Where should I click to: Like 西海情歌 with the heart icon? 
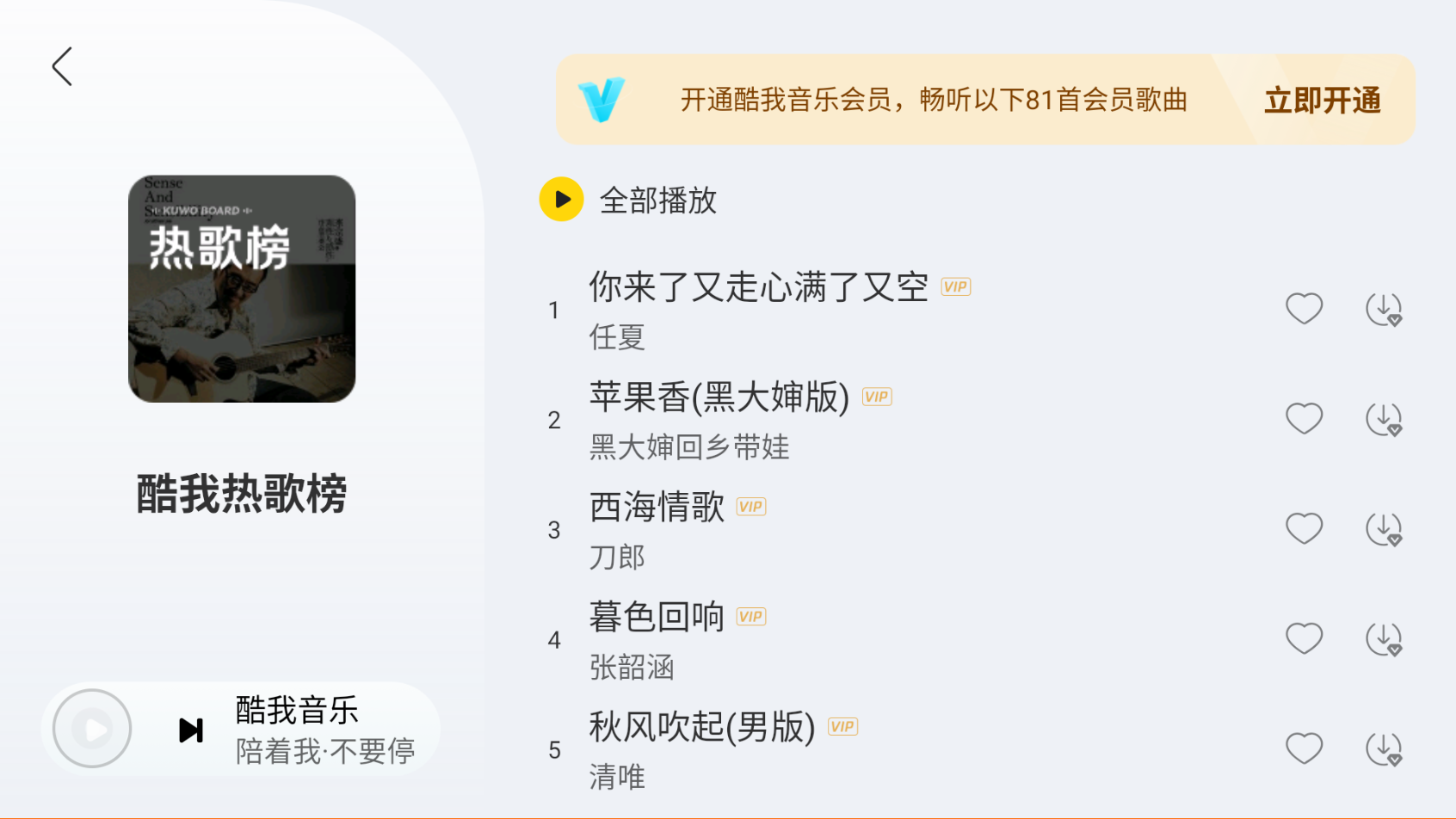point(1304,529)
